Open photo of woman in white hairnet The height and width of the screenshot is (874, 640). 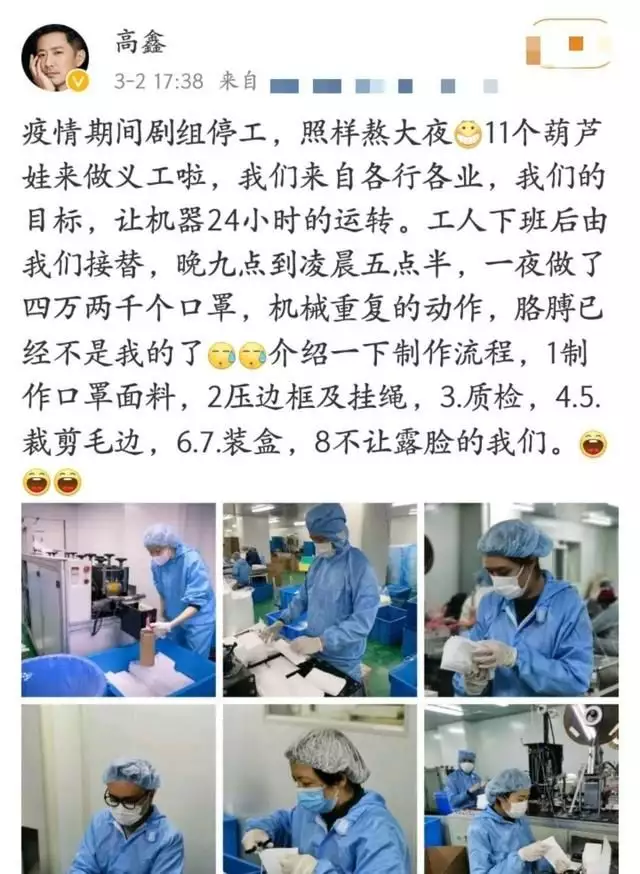point(320,790)
